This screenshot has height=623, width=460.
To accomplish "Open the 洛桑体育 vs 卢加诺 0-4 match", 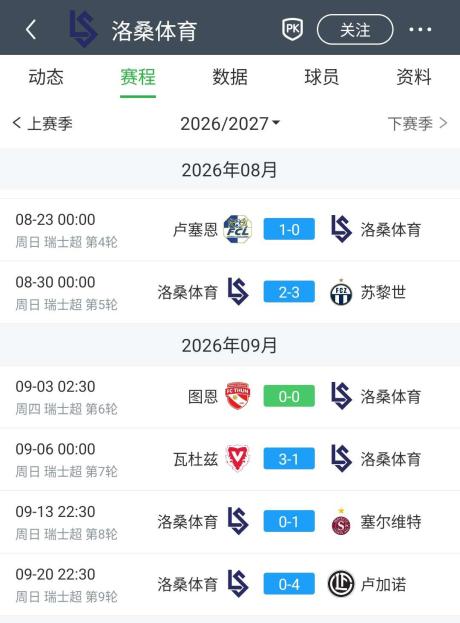I will point(230,584).
